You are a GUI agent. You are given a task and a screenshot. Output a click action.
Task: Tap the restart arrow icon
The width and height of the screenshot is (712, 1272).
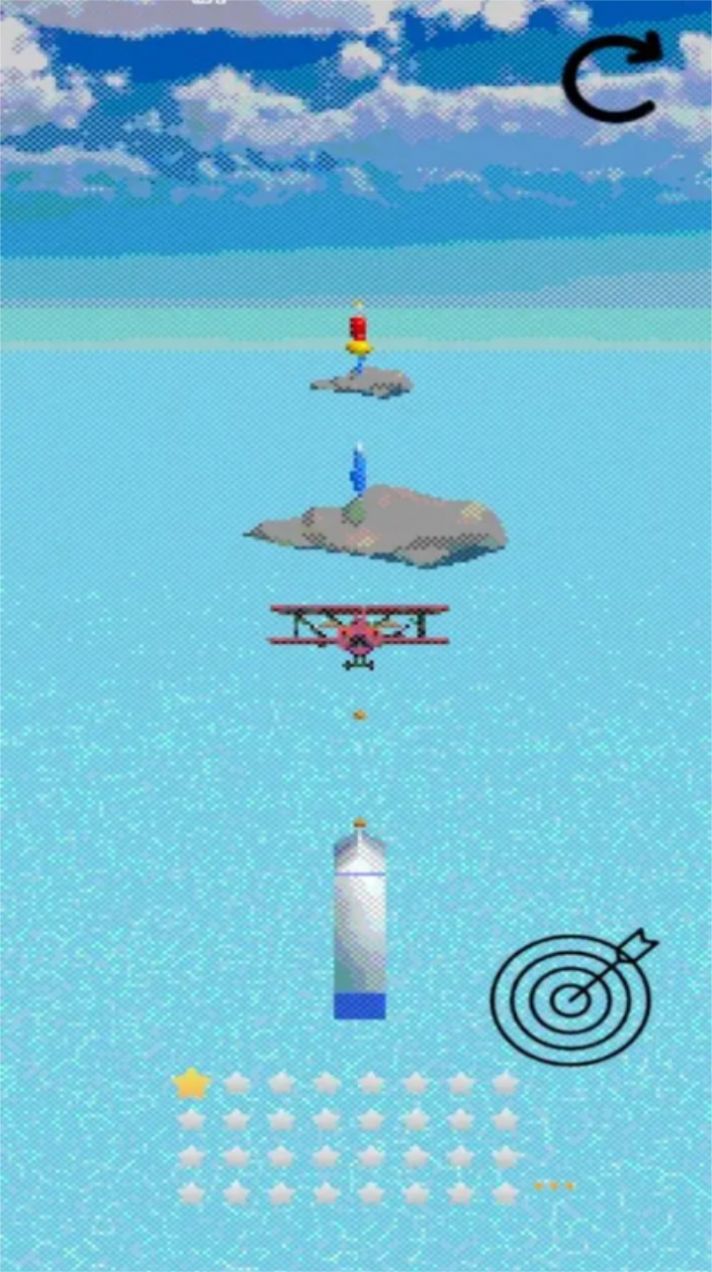click(x=611, y=78)
